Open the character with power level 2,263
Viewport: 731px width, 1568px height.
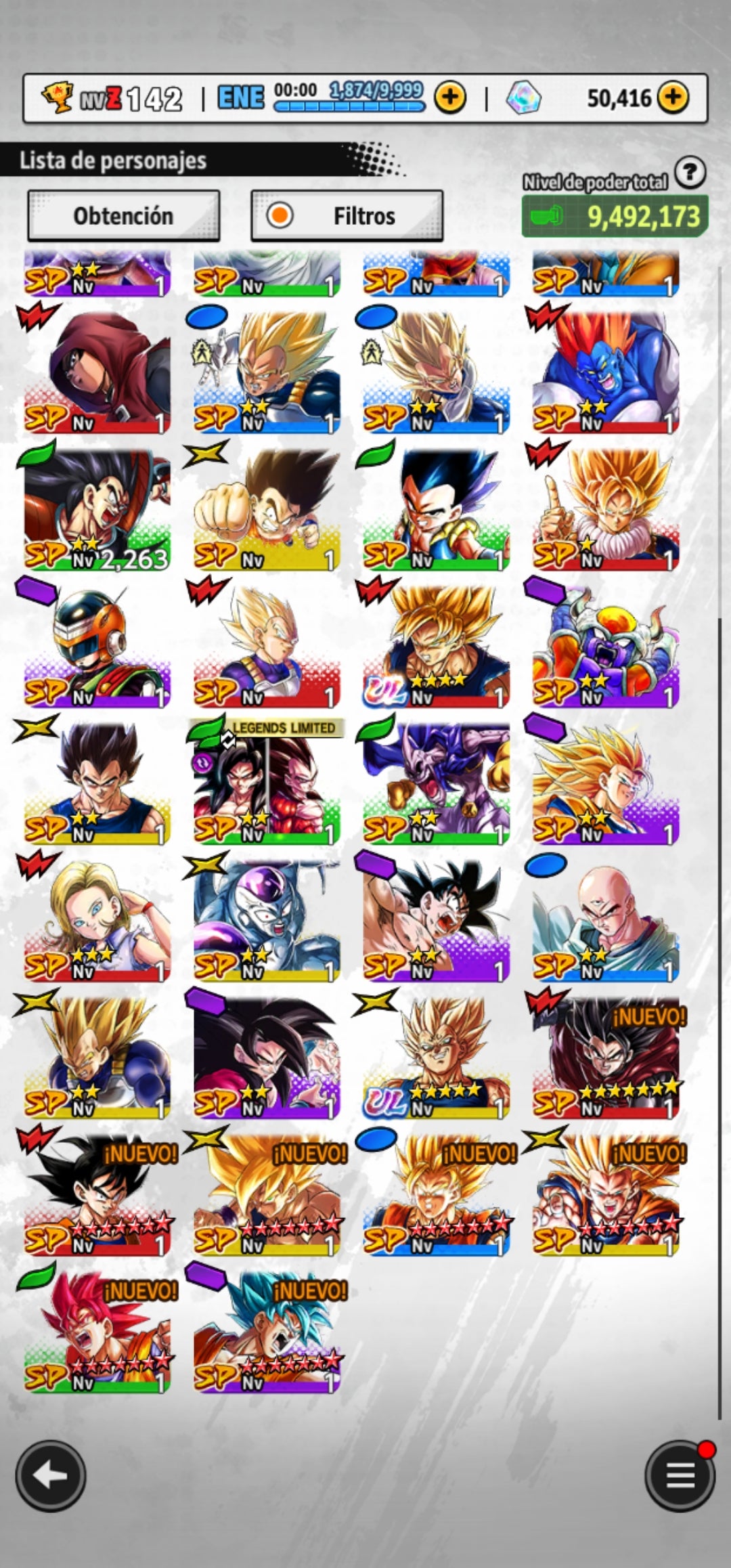coord(97,509)
